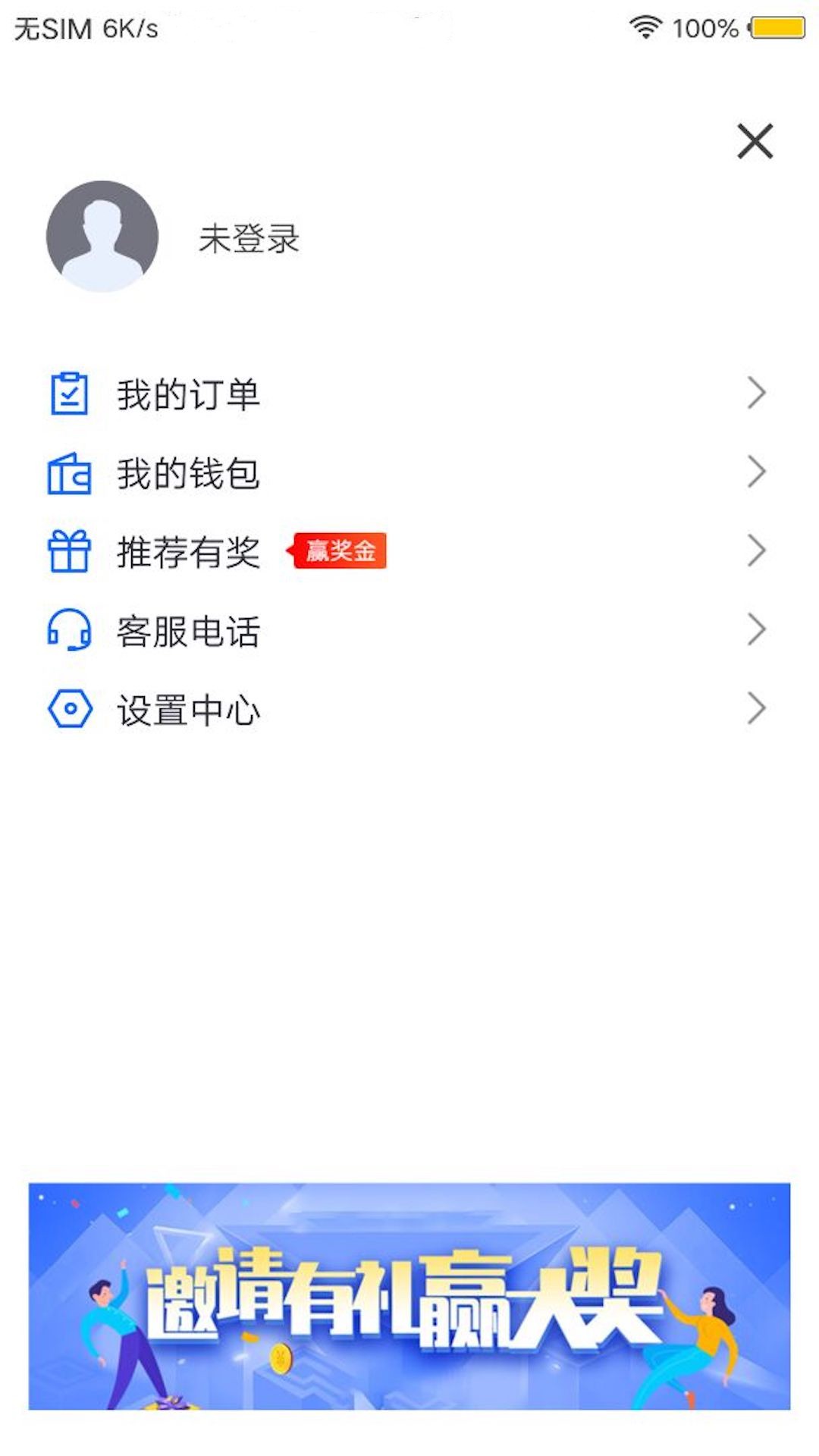Image resolution: width=819 pixels, height=1456 pixels.
Task: Select the 客服电话 menu entry
Action: [187, 631]
